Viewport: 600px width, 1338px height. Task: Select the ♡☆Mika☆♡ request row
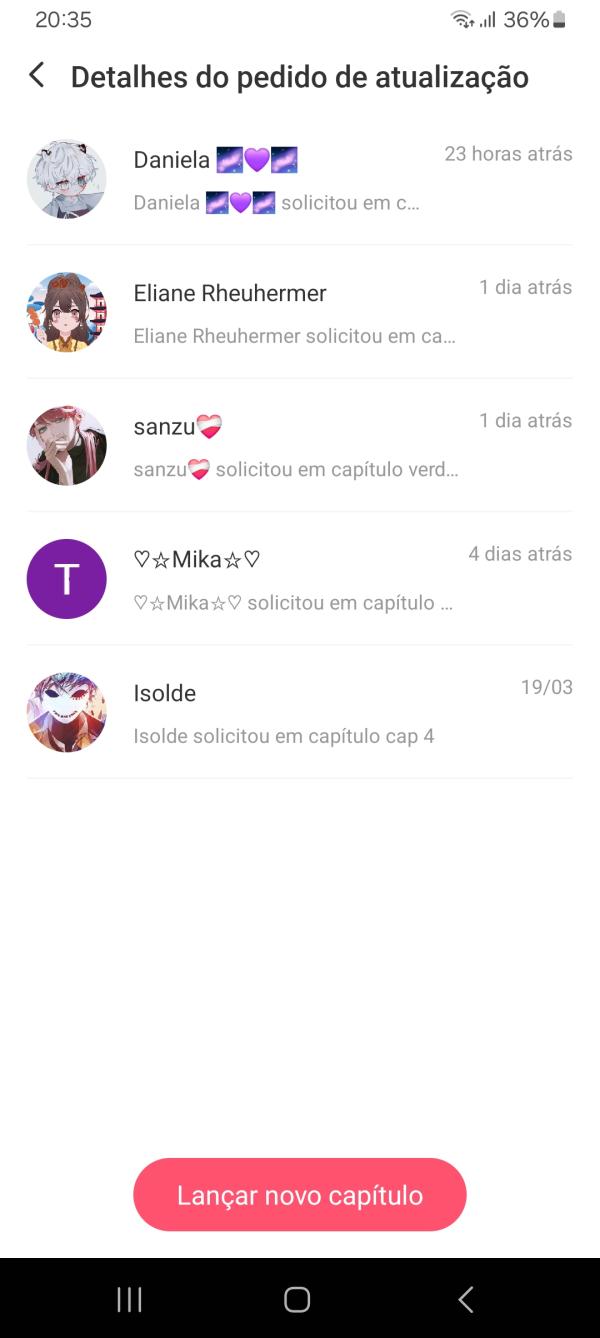pyautogui.click(x=300, y=579)
